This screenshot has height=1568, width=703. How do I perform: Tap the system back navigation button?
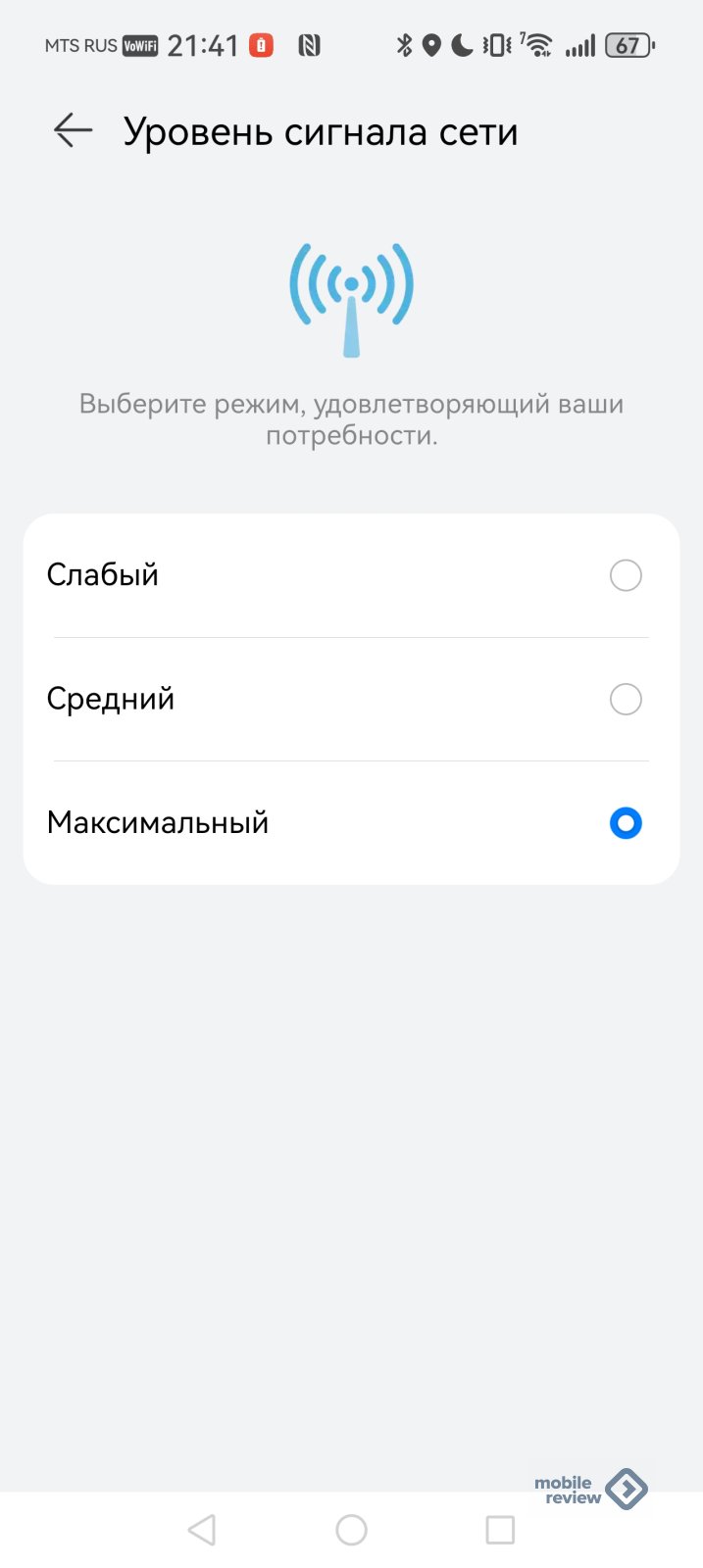[202, 1530]
